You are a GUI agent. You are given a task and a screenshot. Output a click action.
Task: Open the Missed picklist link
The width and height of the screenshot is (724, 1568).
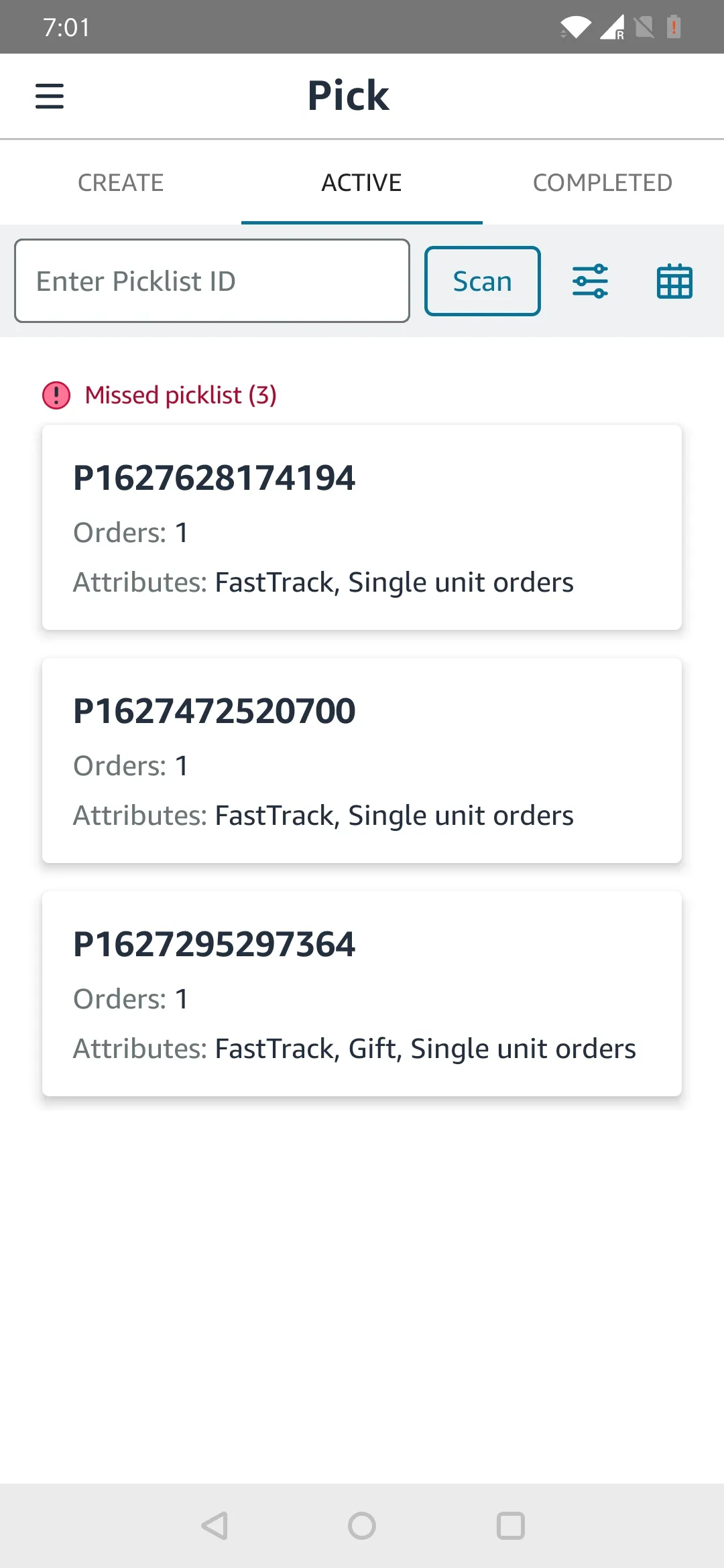(181, 395)
